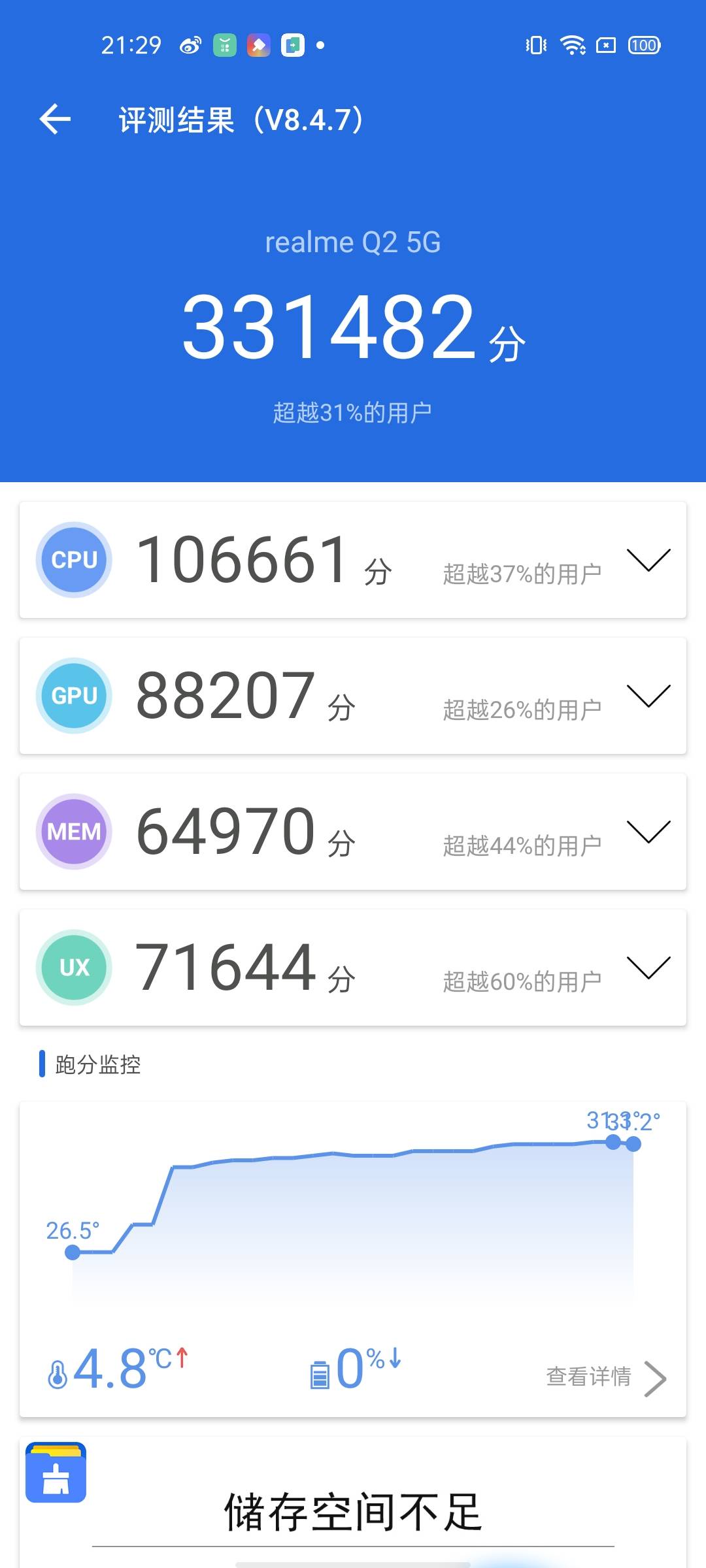
Task: Select the UX score icon
Action: (73, 967)
